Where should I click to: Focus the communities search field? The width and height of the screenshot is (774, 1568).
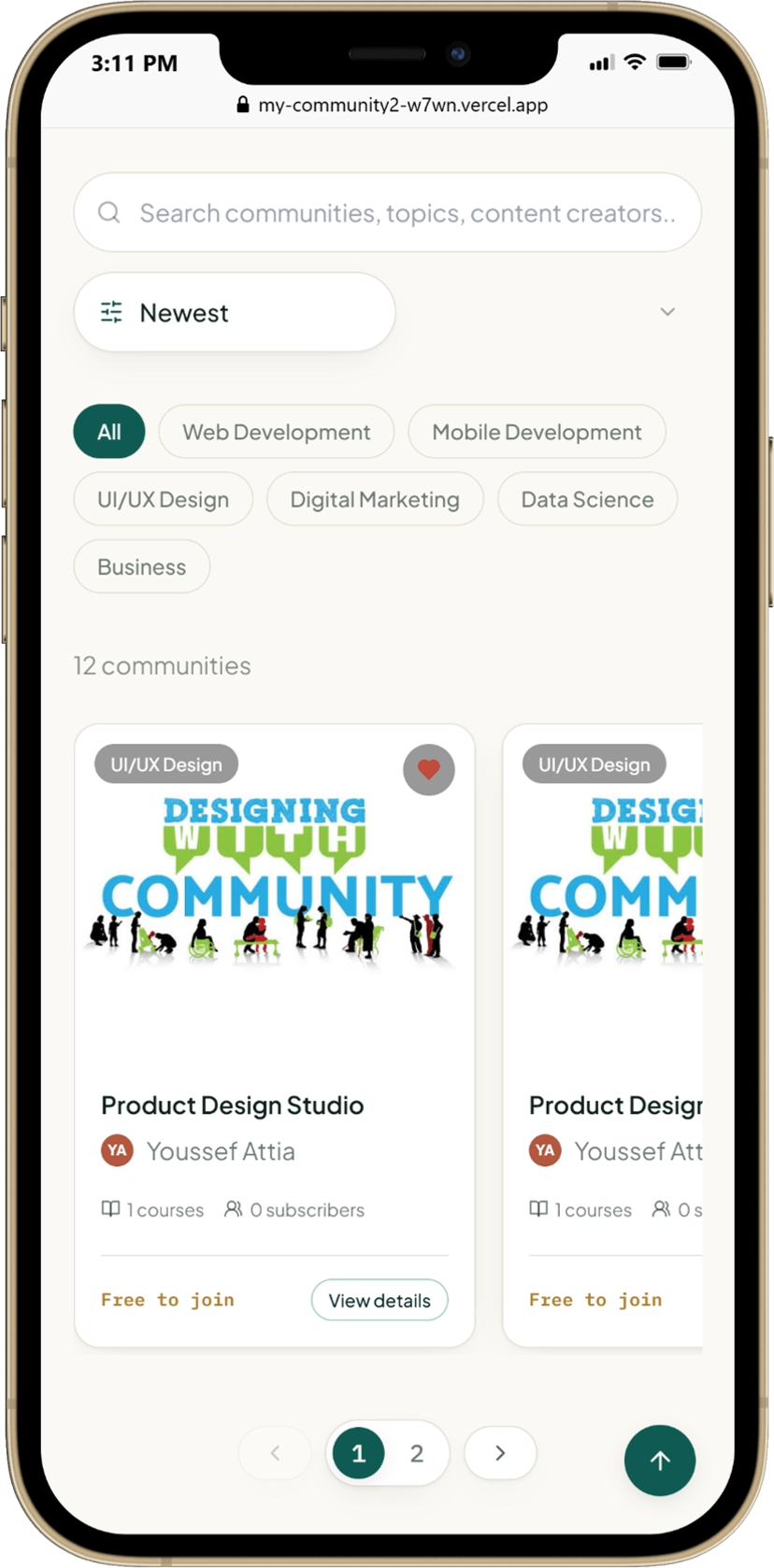point(387,212)
